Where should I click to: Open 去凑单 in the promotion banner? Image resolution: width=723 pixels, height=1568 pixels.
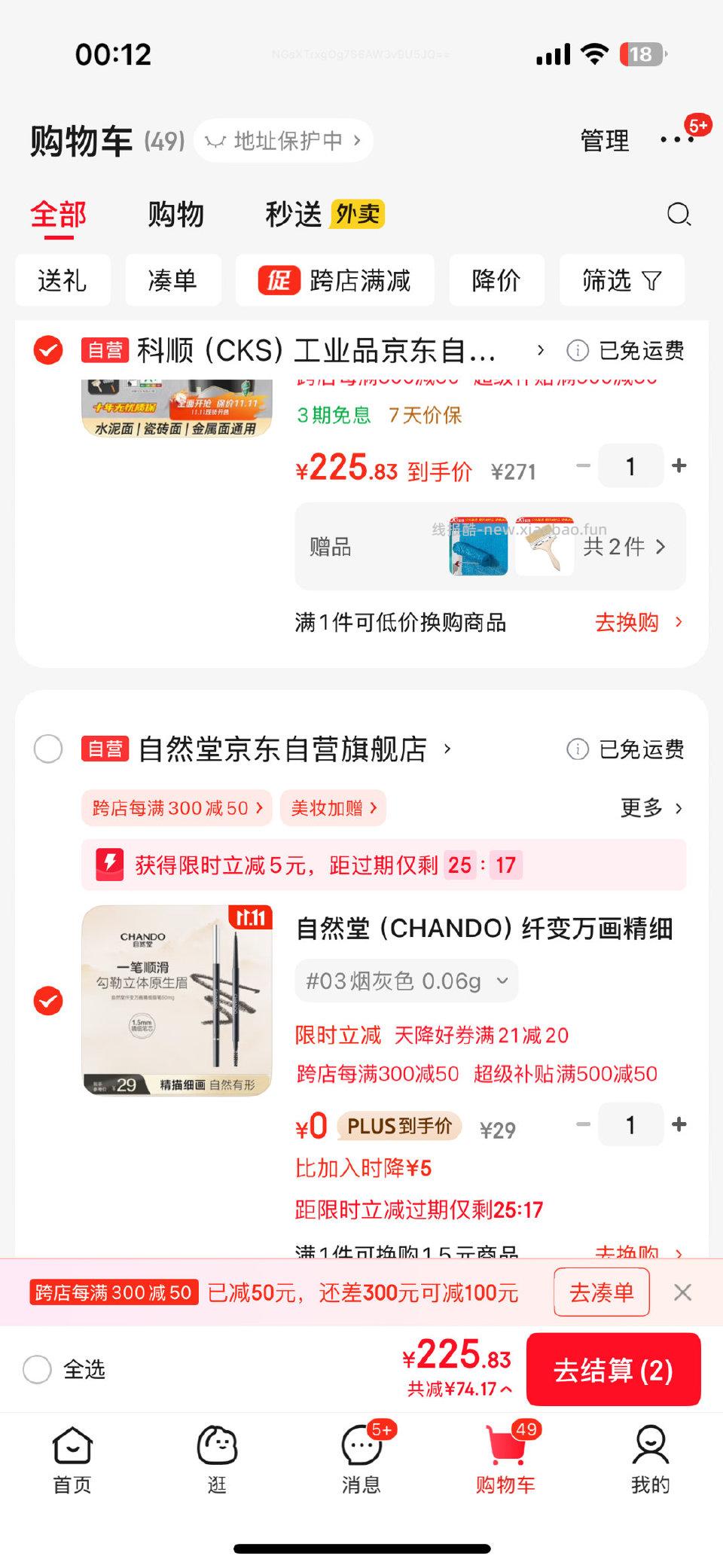(x=601, y=1292)
